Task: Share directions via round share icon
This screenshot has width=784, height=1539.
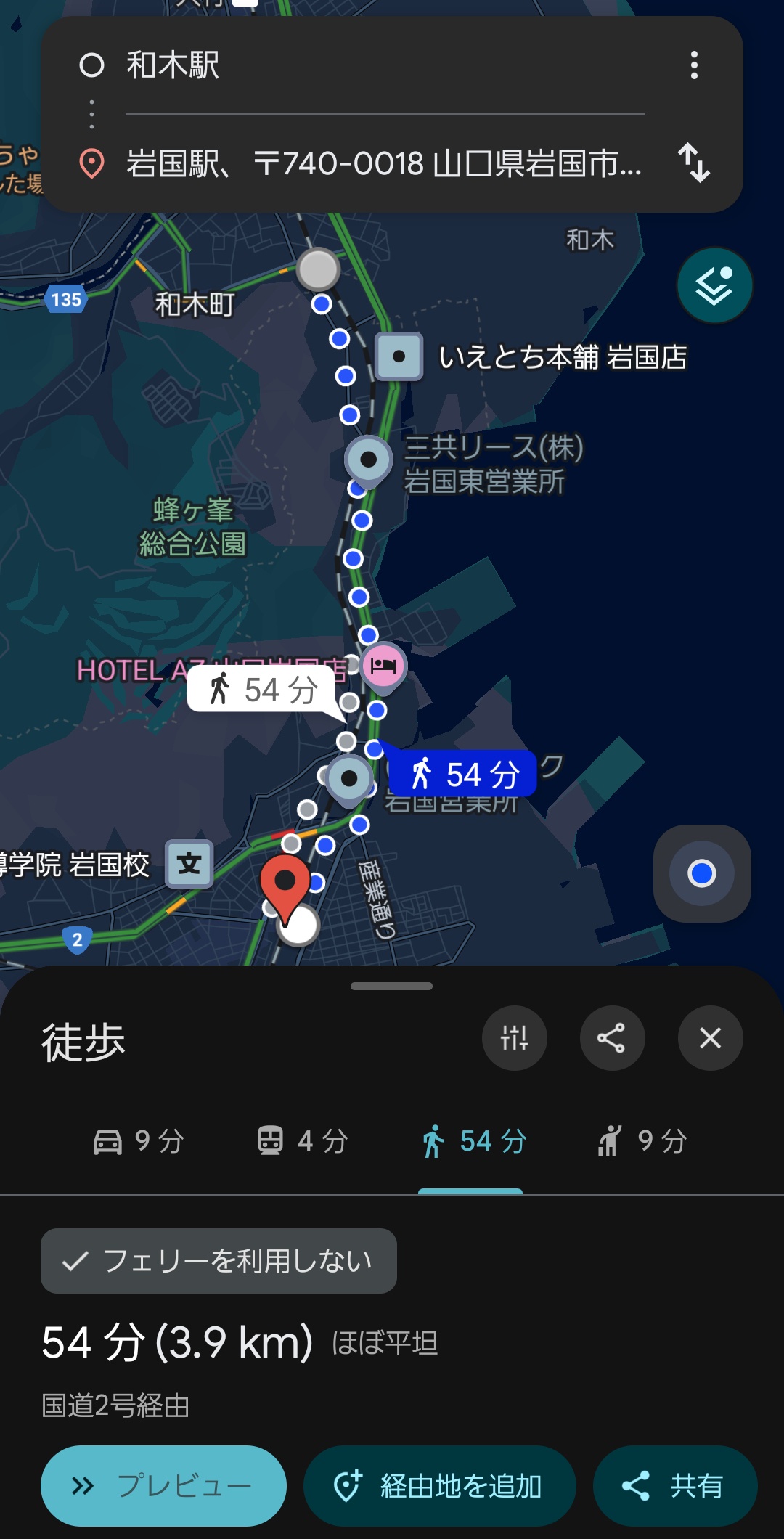Action: click(x=611, y=1038)
